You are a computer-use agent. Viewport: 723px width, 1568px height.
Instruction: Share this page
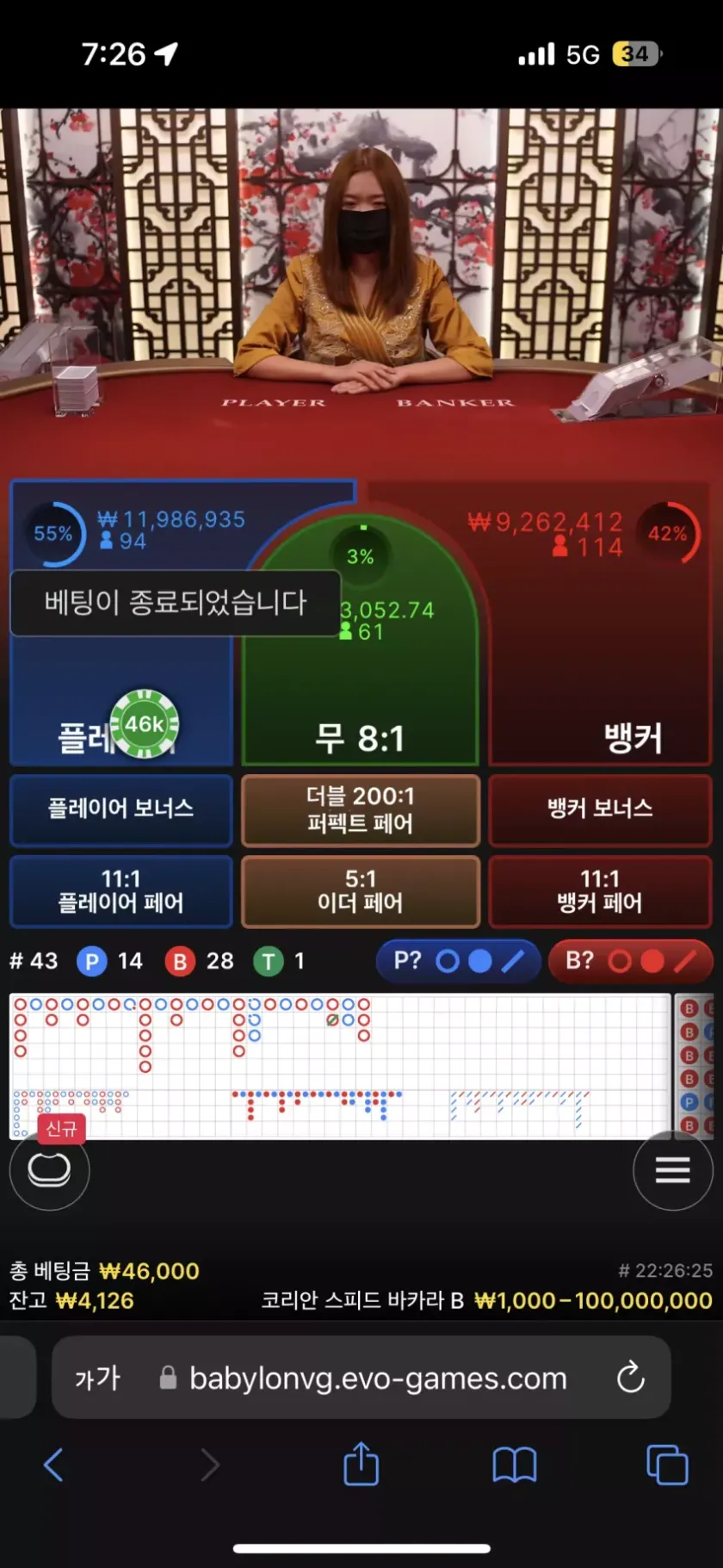point(361,1464)
